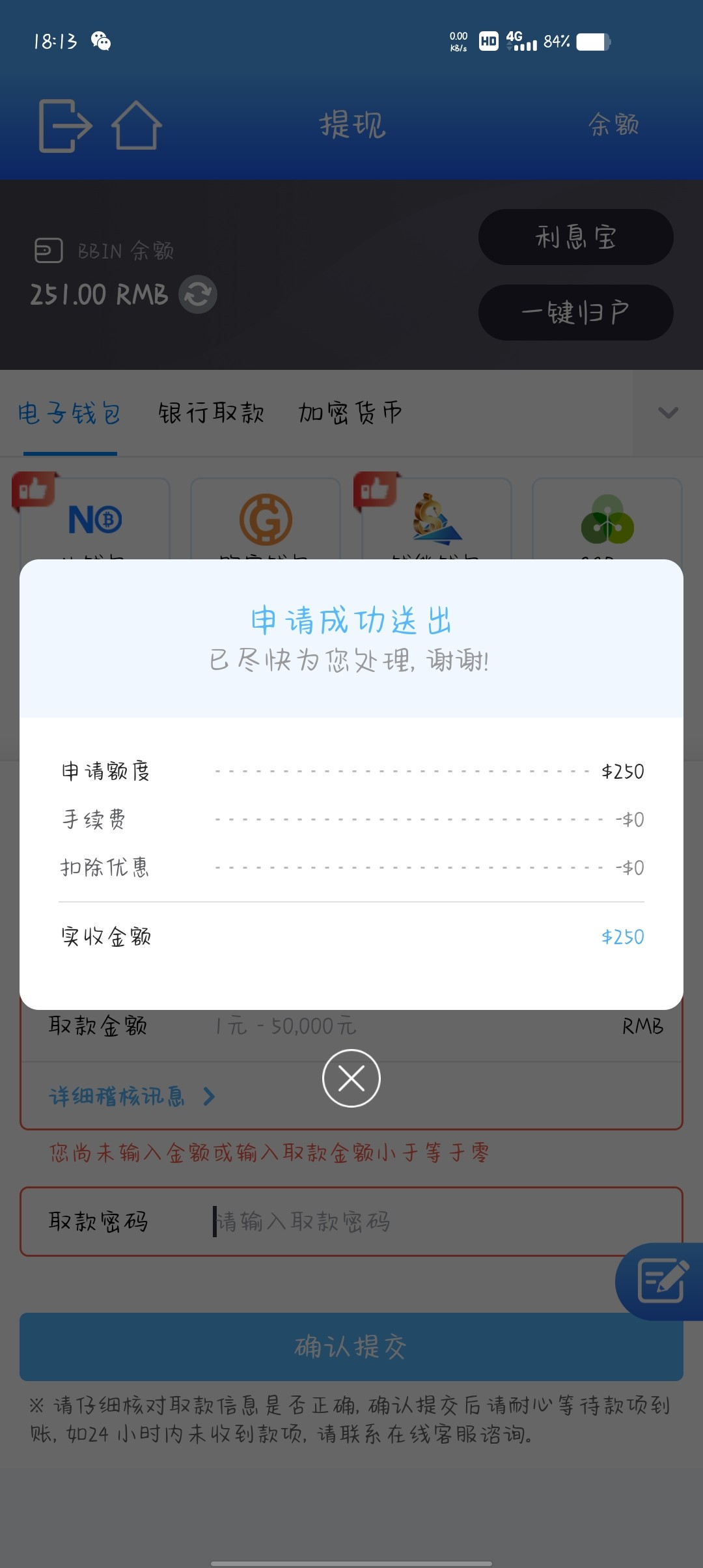Tap the refresh icon beside 251.00 RMB balance

197,294
